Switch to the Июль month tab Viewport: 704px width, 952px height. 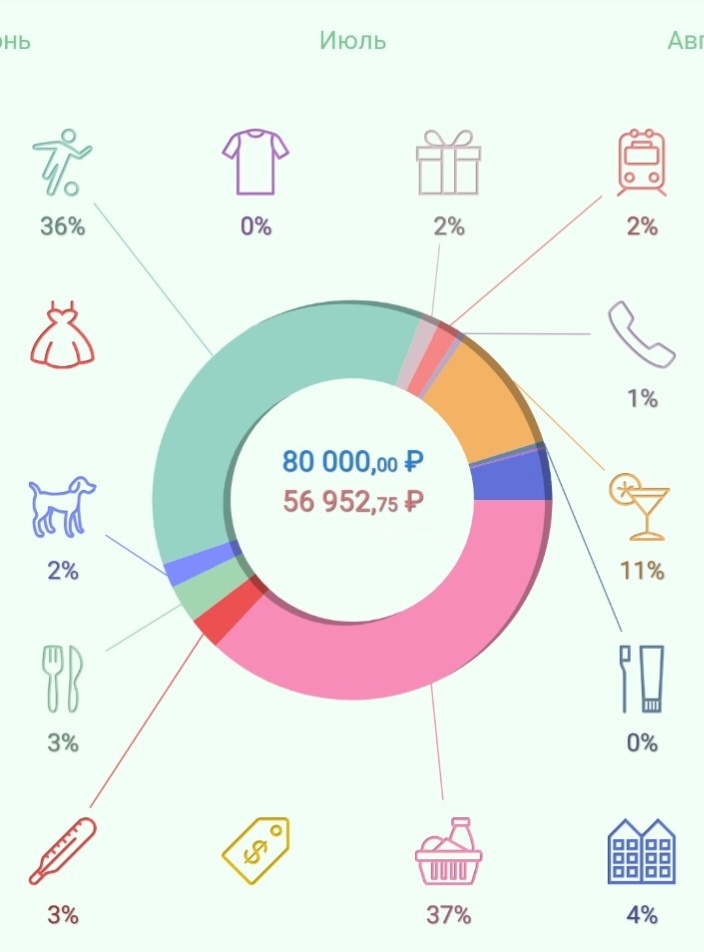coord(352,41)
